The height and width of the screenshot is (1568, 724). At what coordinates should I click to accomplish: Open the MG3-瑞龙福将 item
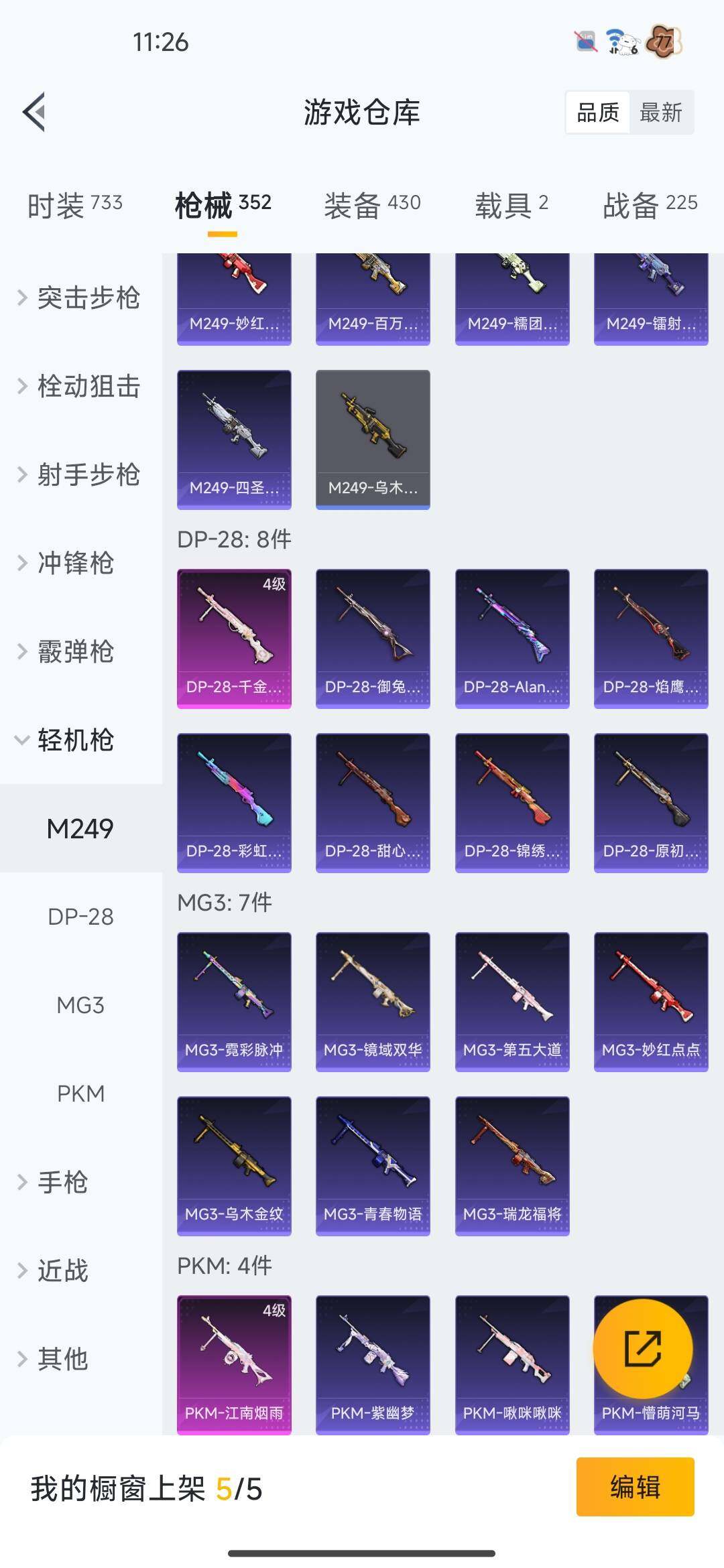tap(512, 1165)
